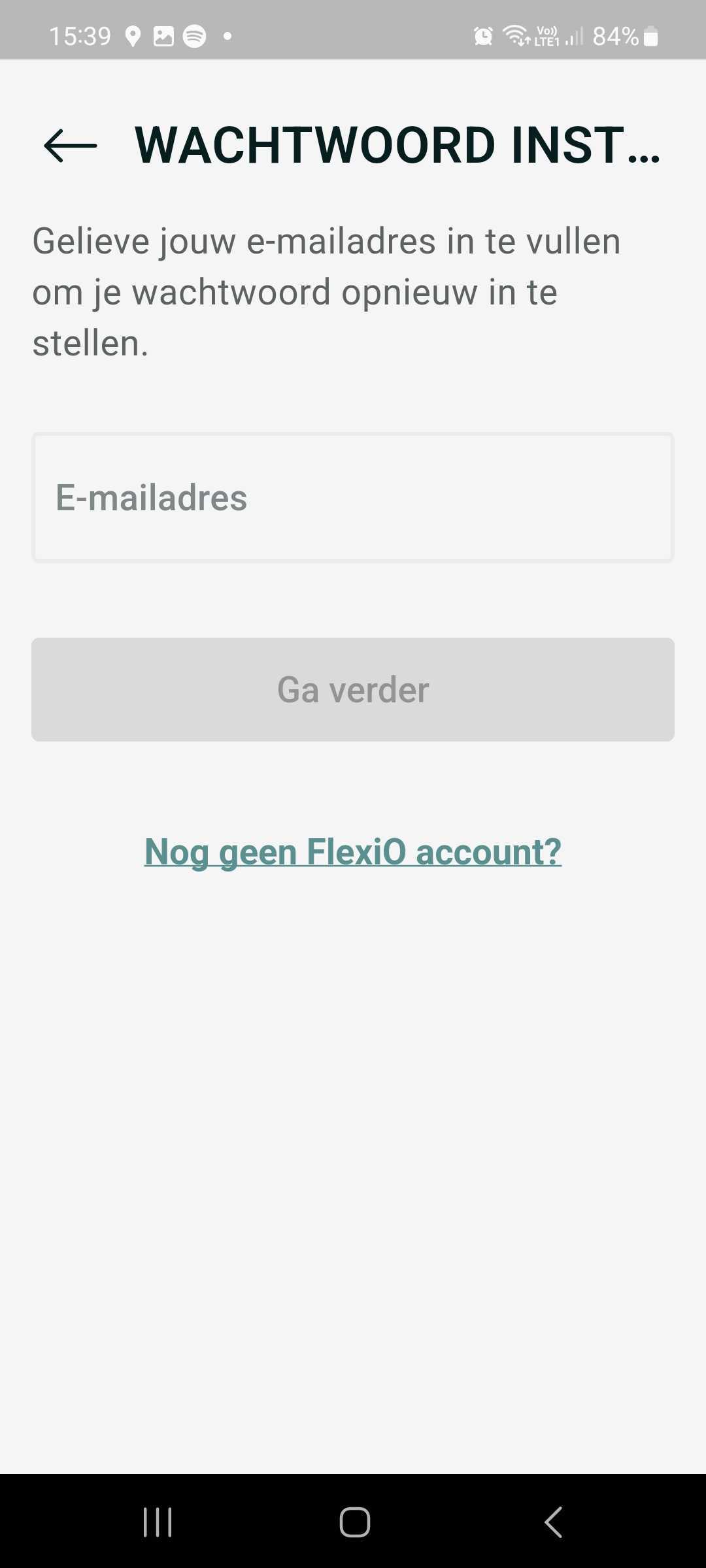
Task: Tap the notification dot in the status bar
Action: pos(227,36)
